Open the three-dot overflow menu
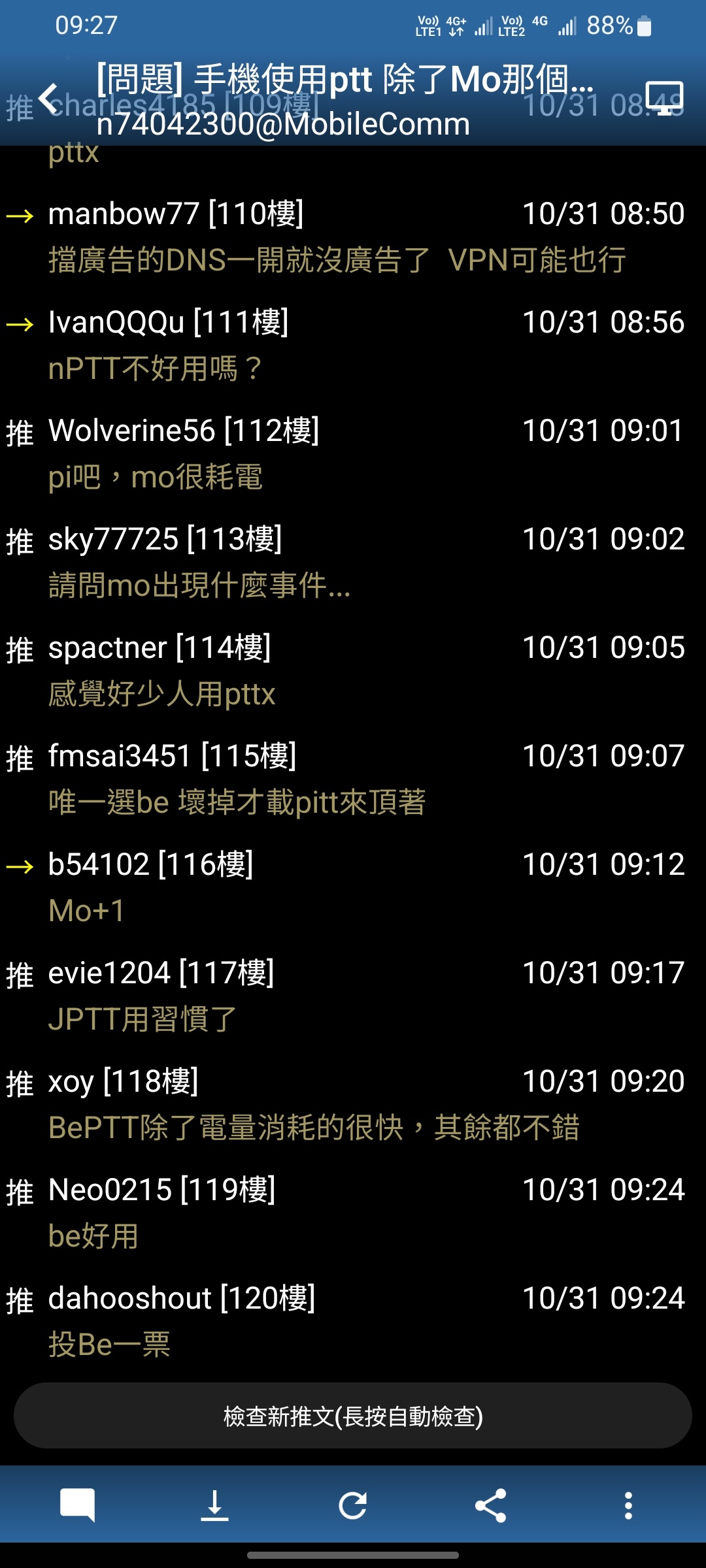Image resolution: width=706 pixels, height=1568 pixels. (x=628, y=1505)
